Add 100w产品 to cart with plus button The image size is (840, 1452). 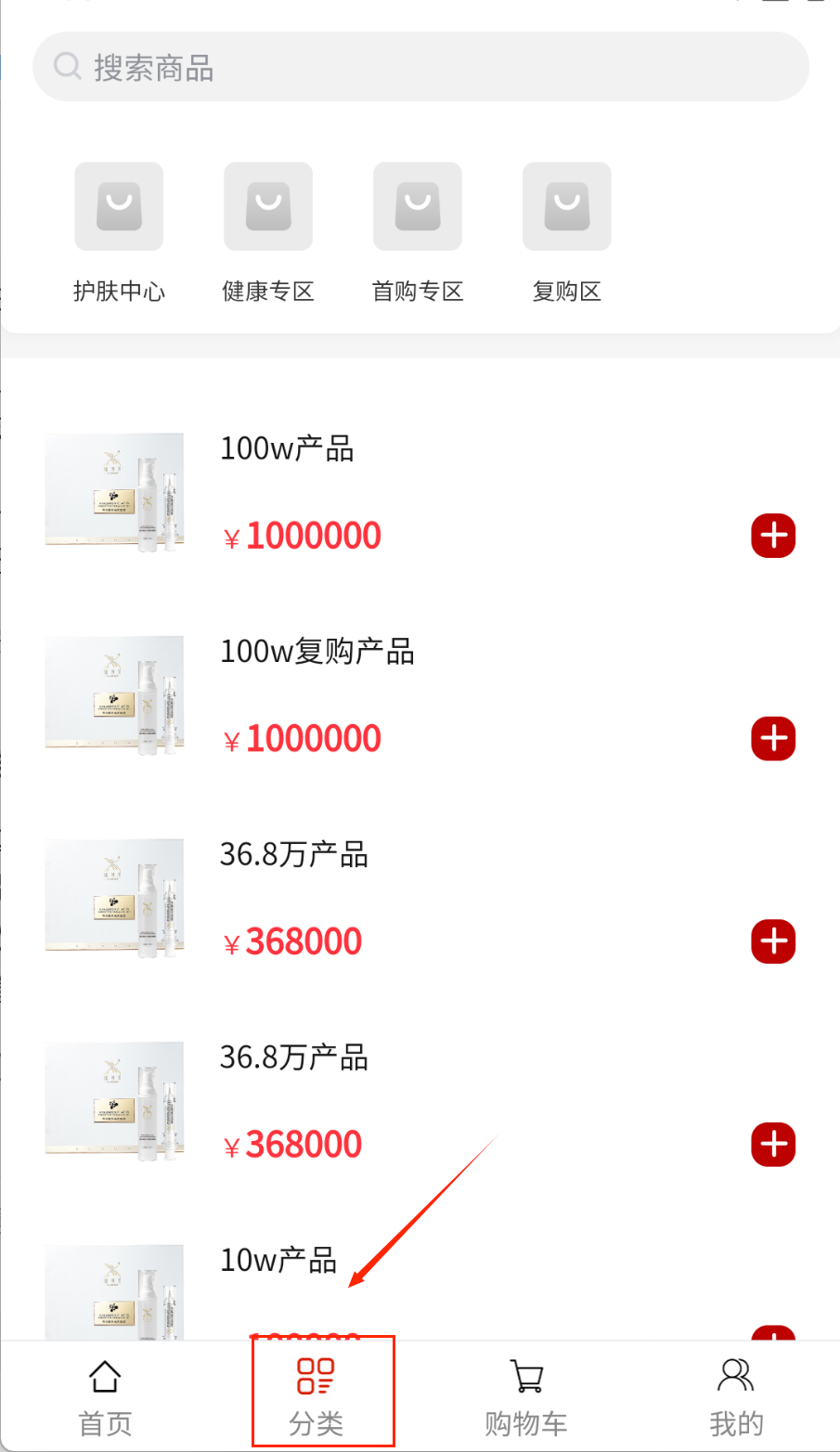click(773, 536)
